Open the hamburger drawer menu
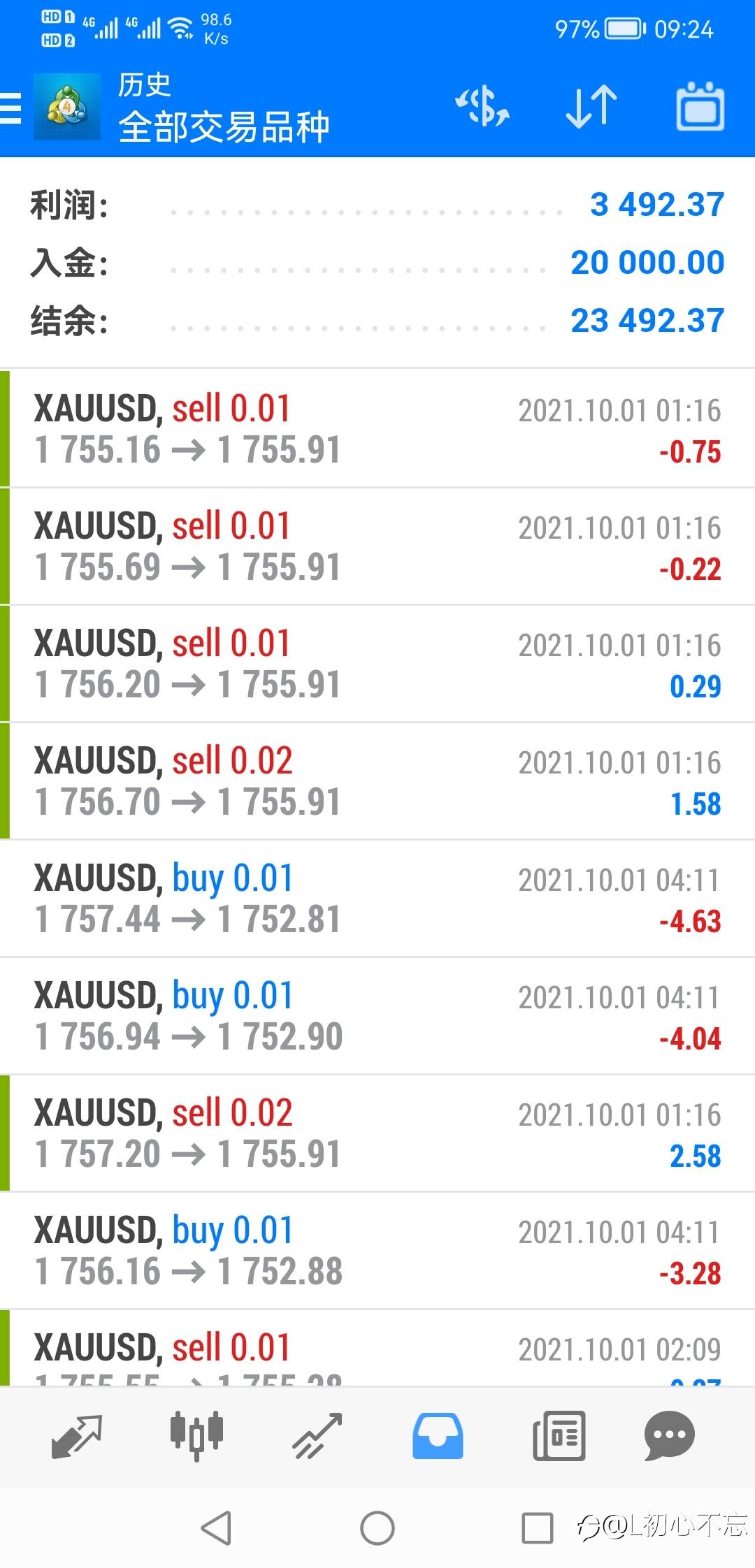Image resolution: width=755 pixels, height=1568 pixels. click(x=10, y=108)
